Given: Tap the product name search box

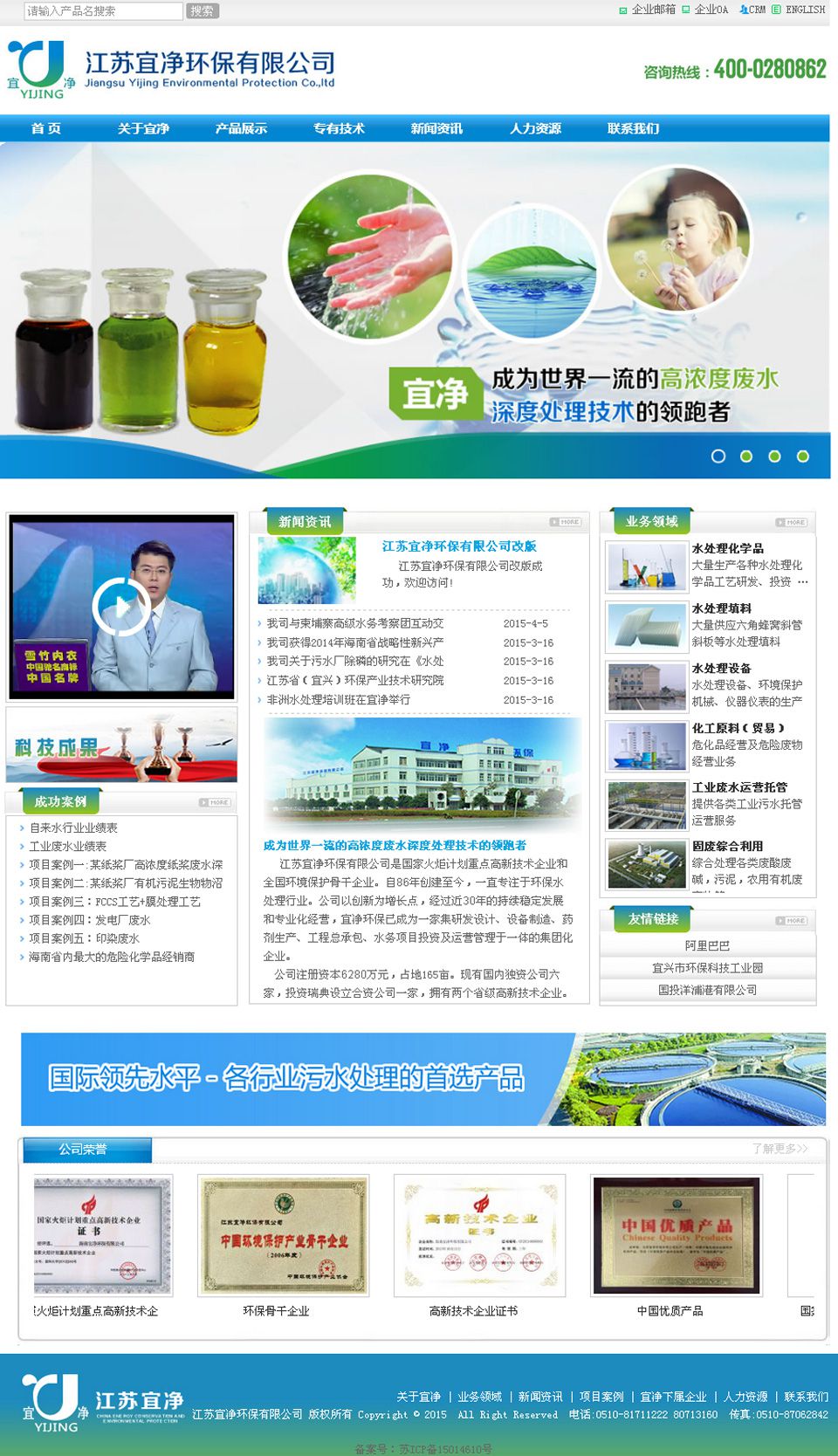Looking at the screenshot, I should (x=103, y=10).
